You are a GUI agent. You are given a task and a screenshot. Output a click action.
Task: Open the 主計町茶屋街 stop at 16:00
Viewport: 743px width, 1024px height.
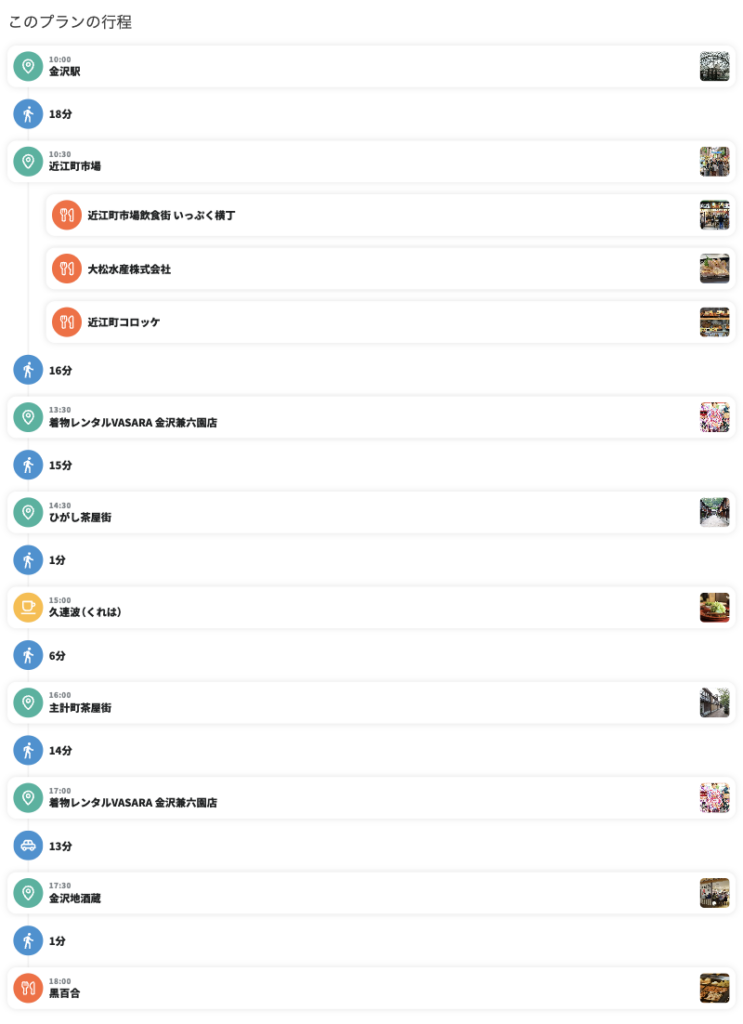370,702
